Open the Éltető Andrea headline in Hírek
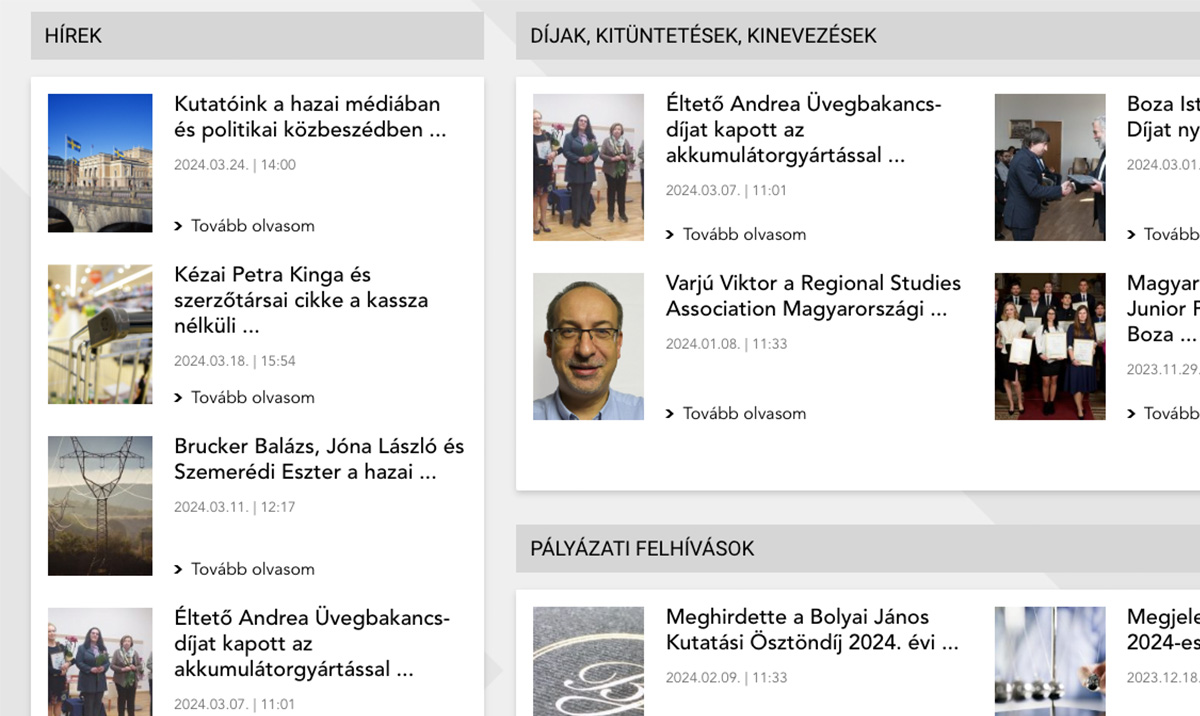 [312, 643]
